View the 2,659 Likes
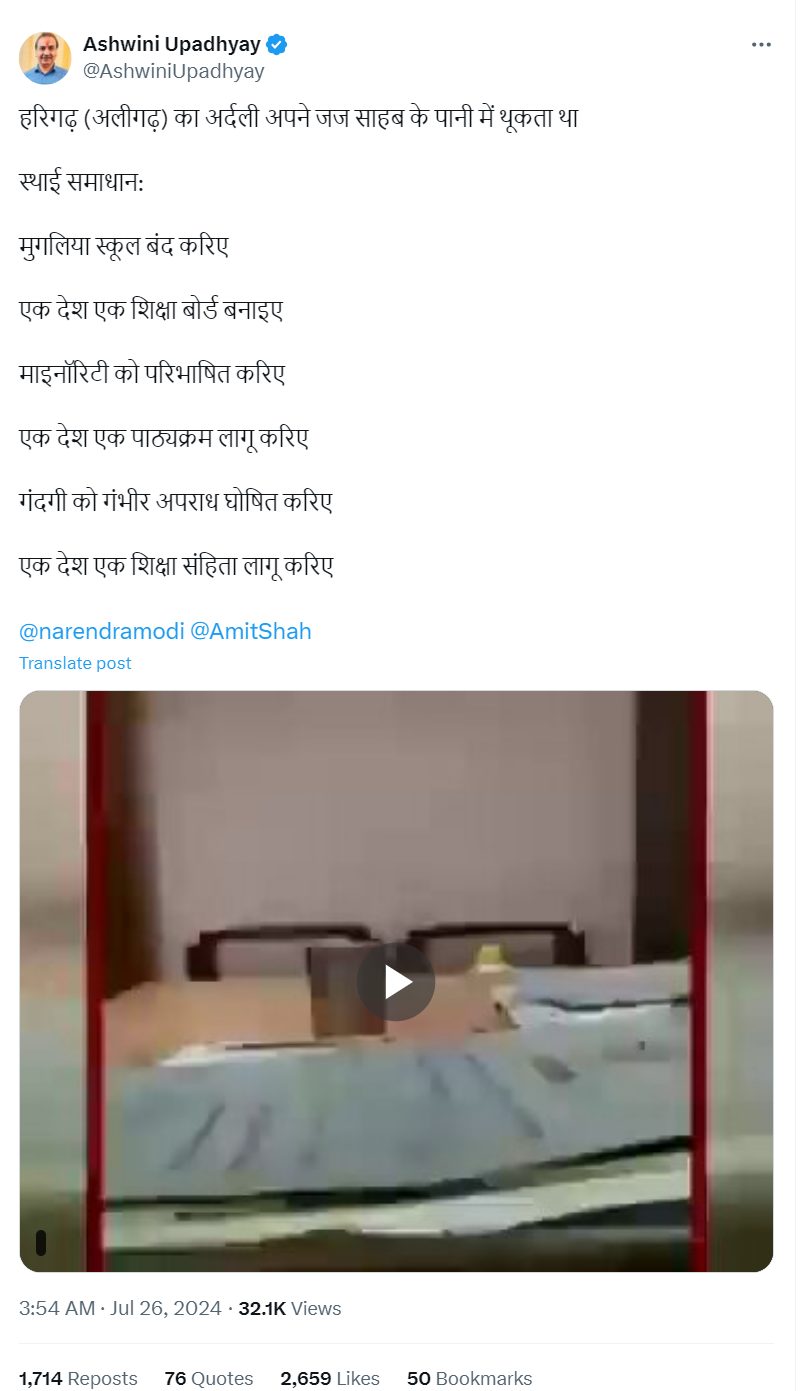Image resolution: width=808 pixels, height=1391 pixels. [x=329, y=1378]
